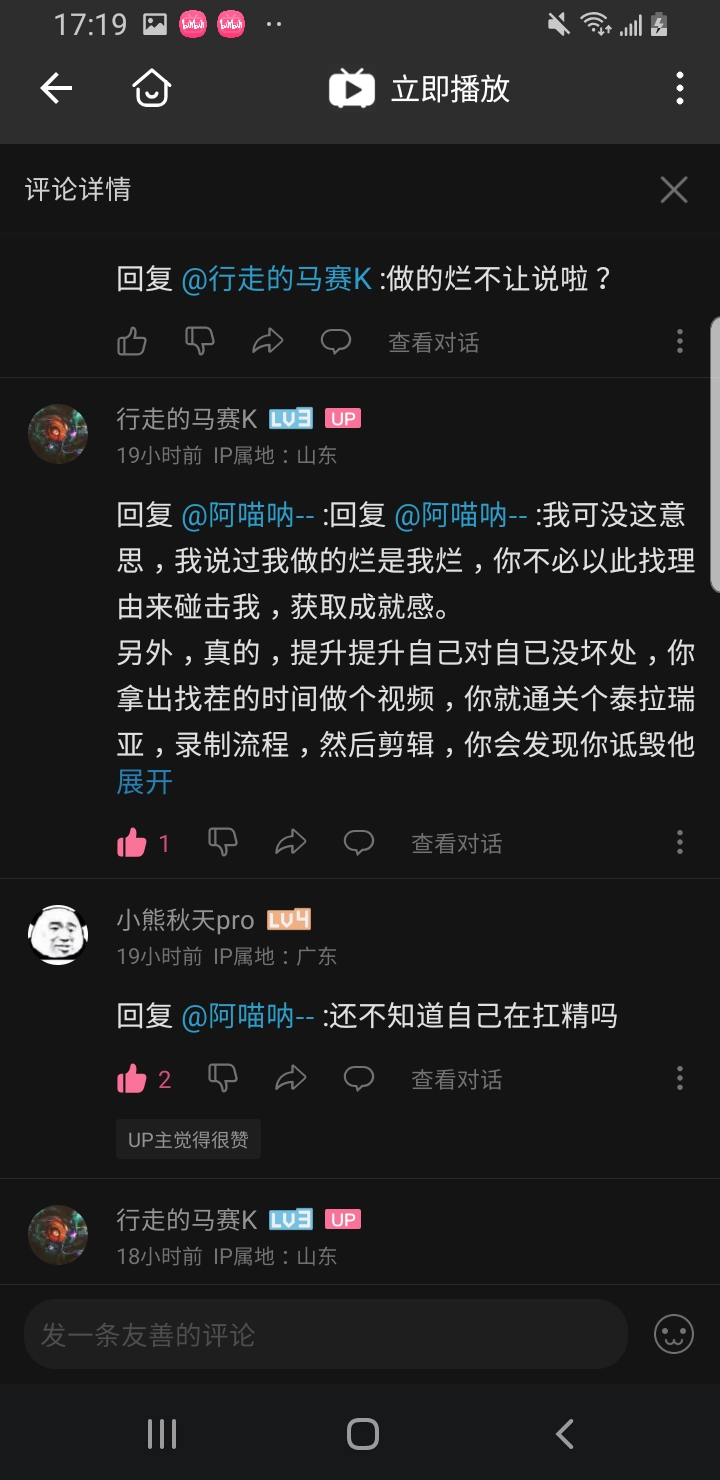The image size is (720, 1480).
Task: View 查看对话 under 做的烂不让说啦 reply
Action: point(433,343)
